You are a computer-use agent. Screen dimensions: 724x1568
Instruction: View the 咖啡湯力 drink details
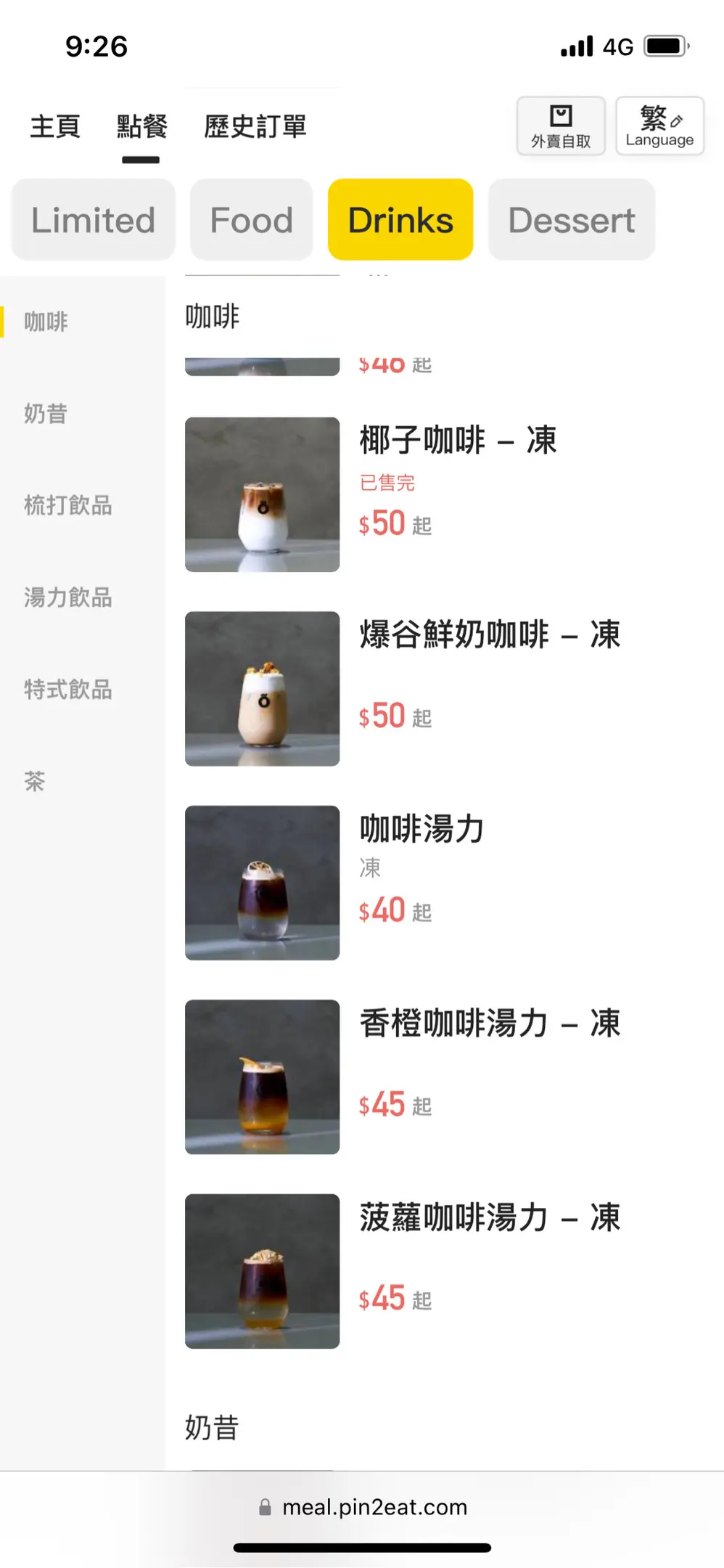(421, 829)
